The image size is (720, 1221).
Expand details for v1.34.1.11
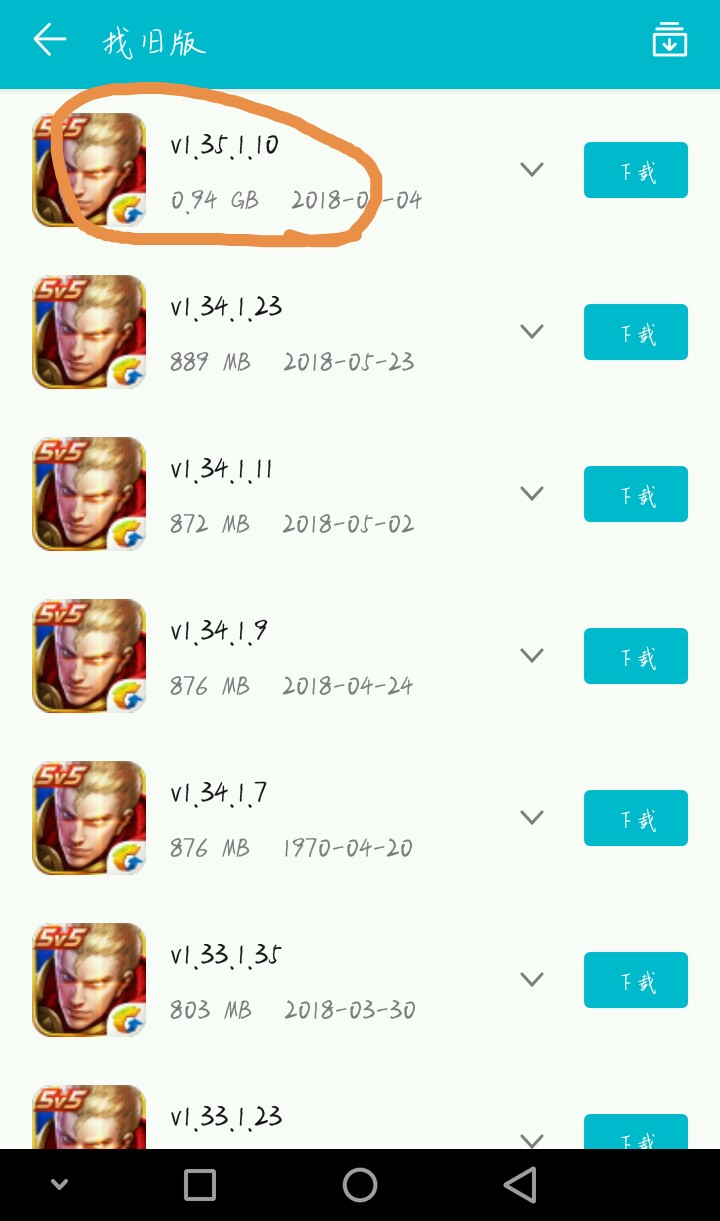pyautogui.click(x=532, y=494)
